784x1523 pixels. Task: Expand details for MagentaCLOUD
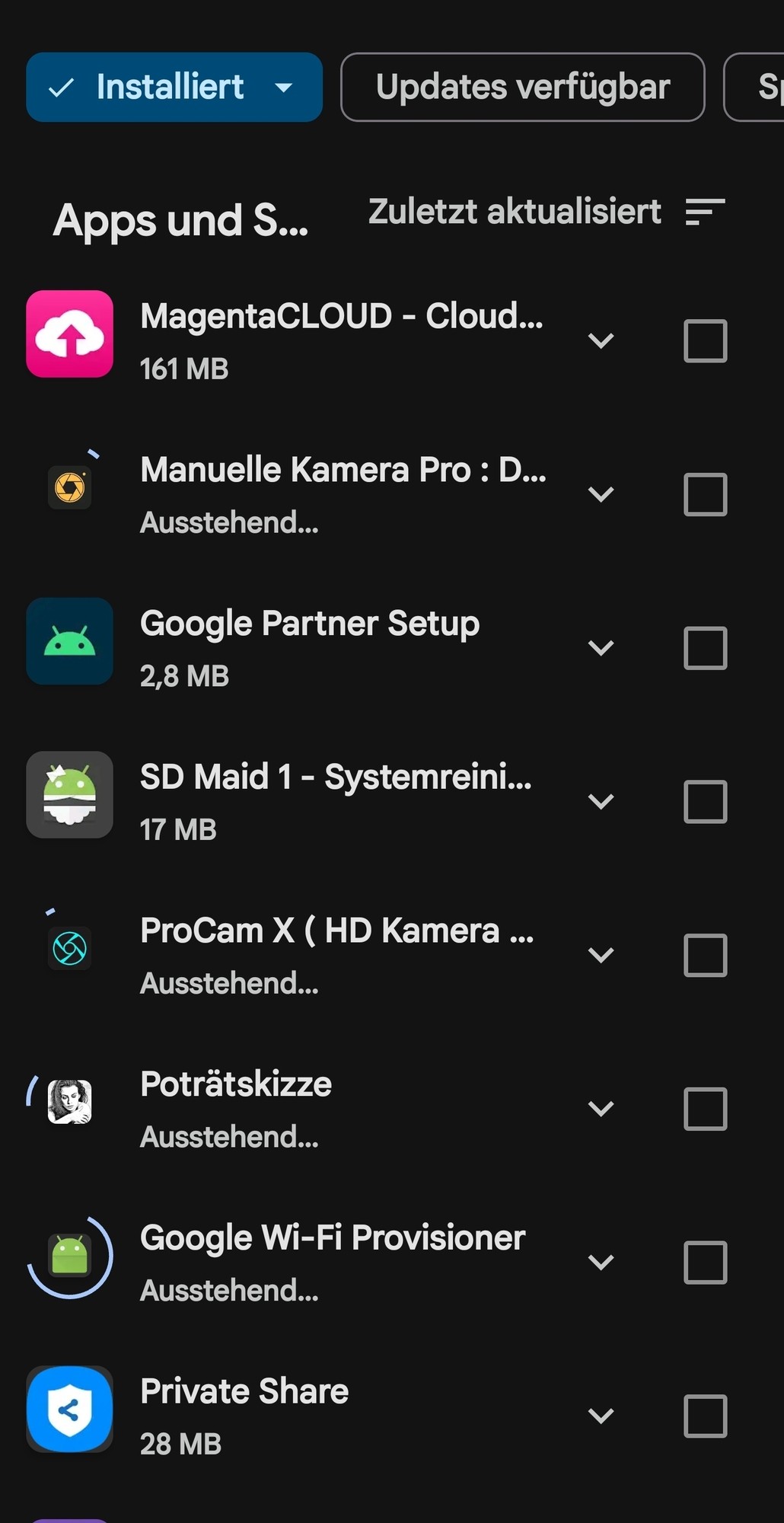pos(601,340)
